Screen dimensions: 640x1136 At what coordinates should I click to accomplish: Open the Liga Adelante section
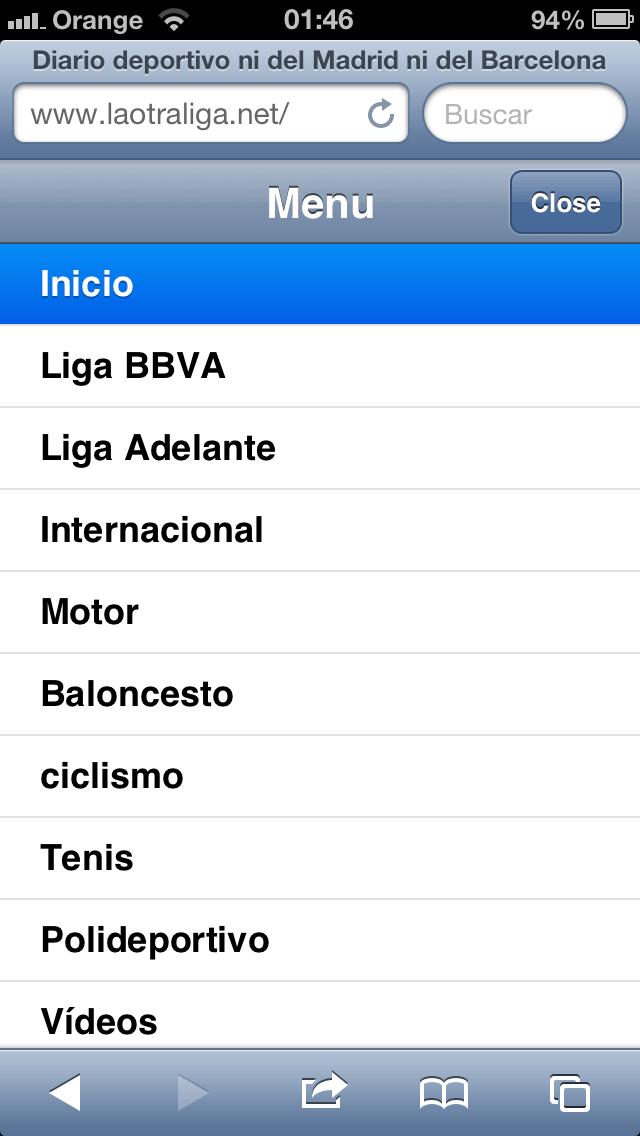[x=320, y=448]
